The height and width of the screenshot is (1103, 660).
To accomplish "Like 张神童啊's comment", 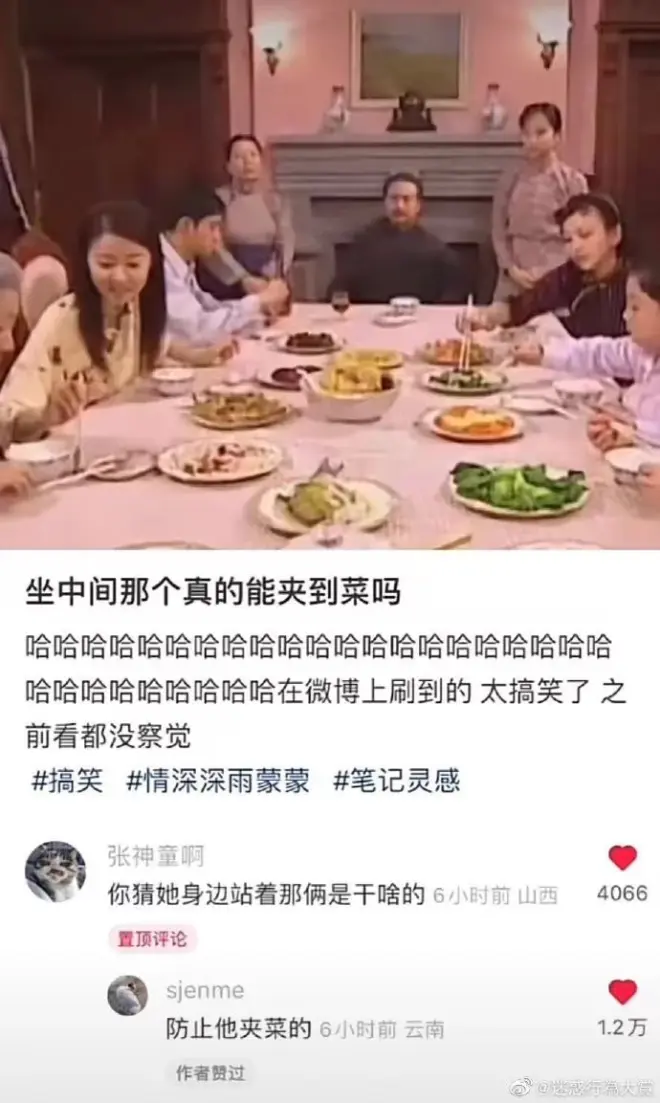I will 622,858.
